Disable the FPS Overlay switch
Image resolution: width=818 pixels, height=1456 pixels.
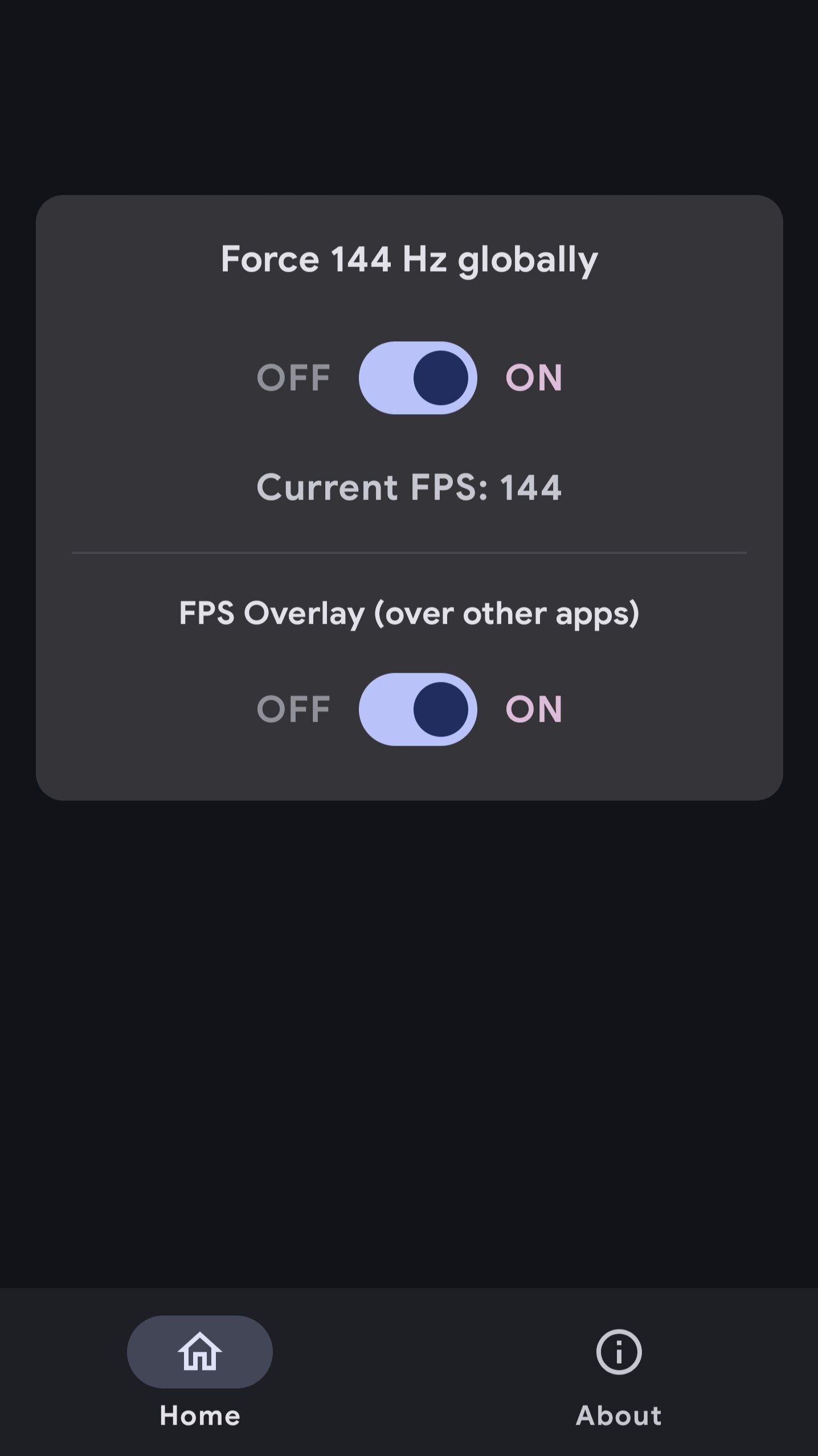[x=418, y=709]
